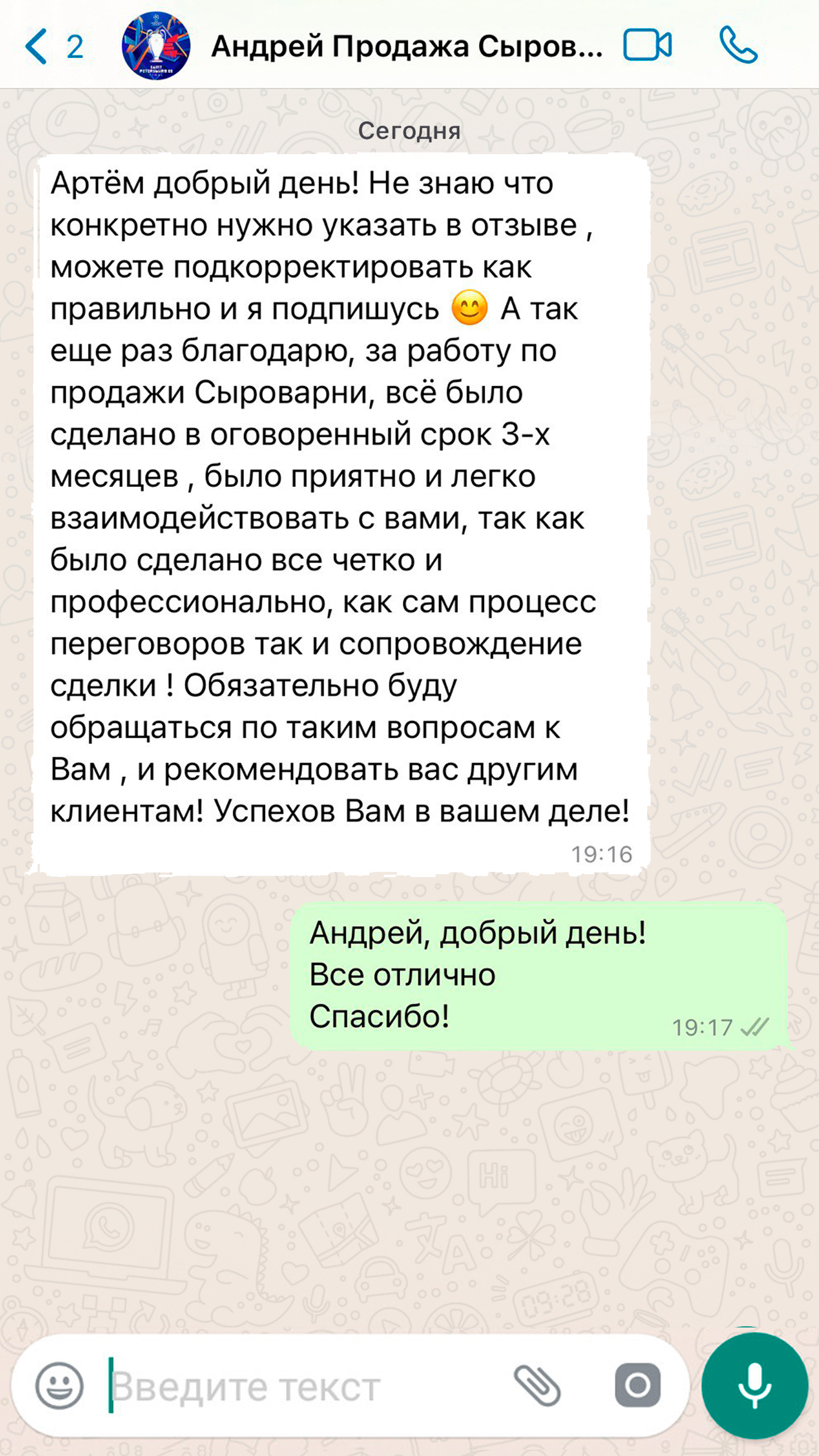Focus the Введите текст message field
819x1456 pixels.
(x=301, y=1387)
